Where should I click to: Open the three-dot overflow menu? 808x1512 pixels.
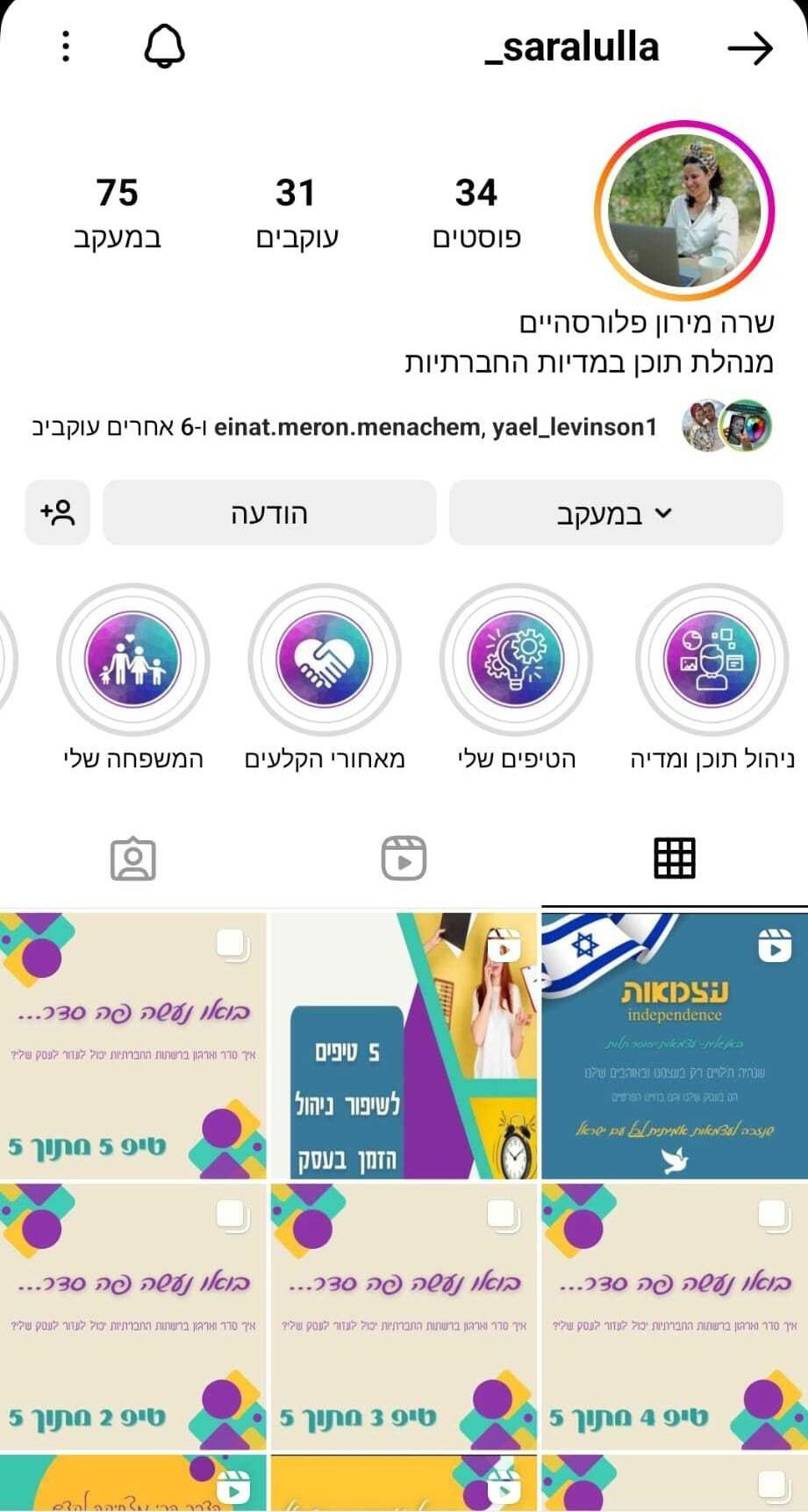point(66,46)
